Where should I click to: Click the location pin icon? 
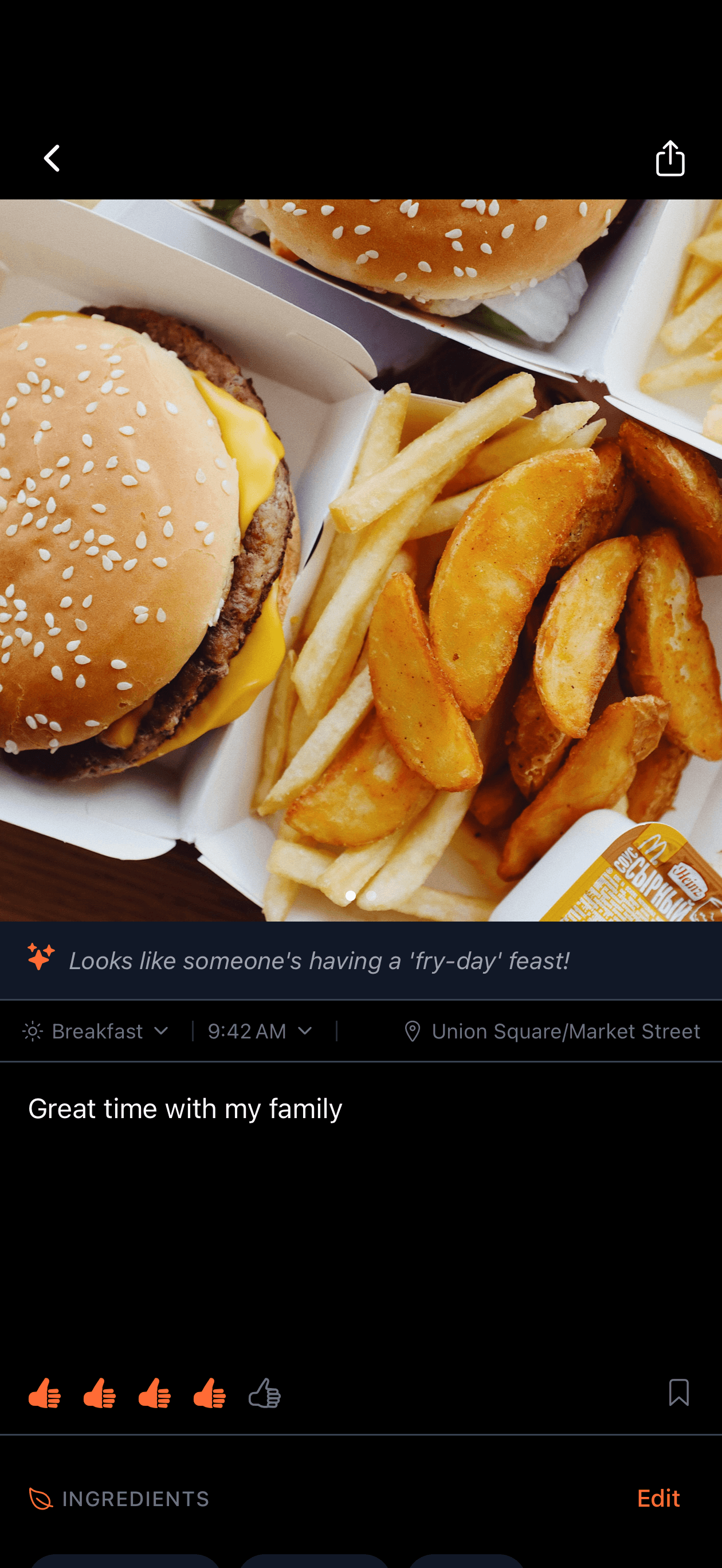414,1030
